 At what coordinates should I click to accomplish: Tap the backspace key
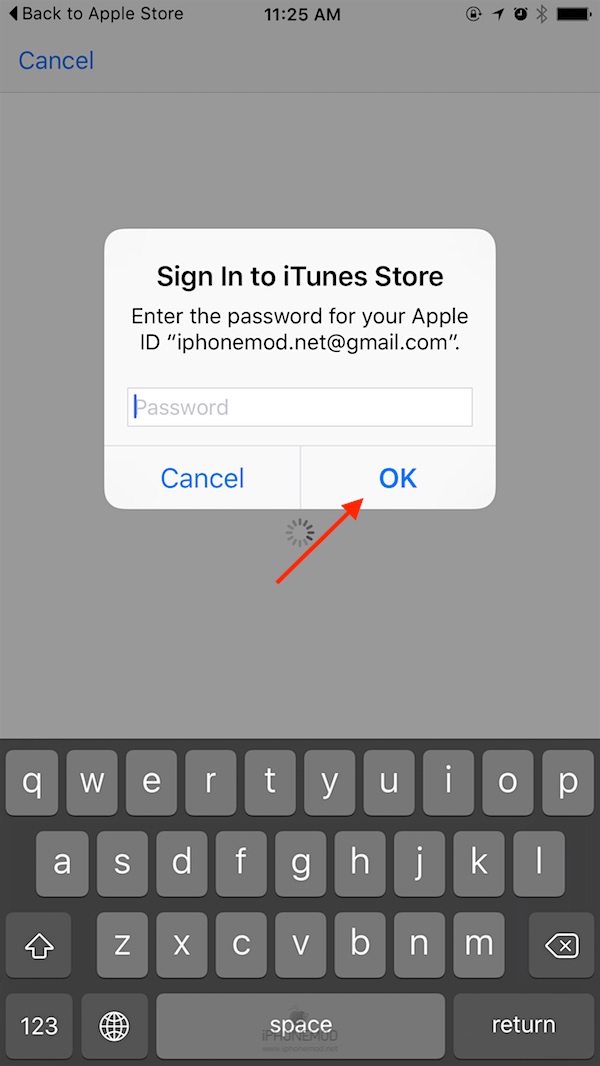562,945
